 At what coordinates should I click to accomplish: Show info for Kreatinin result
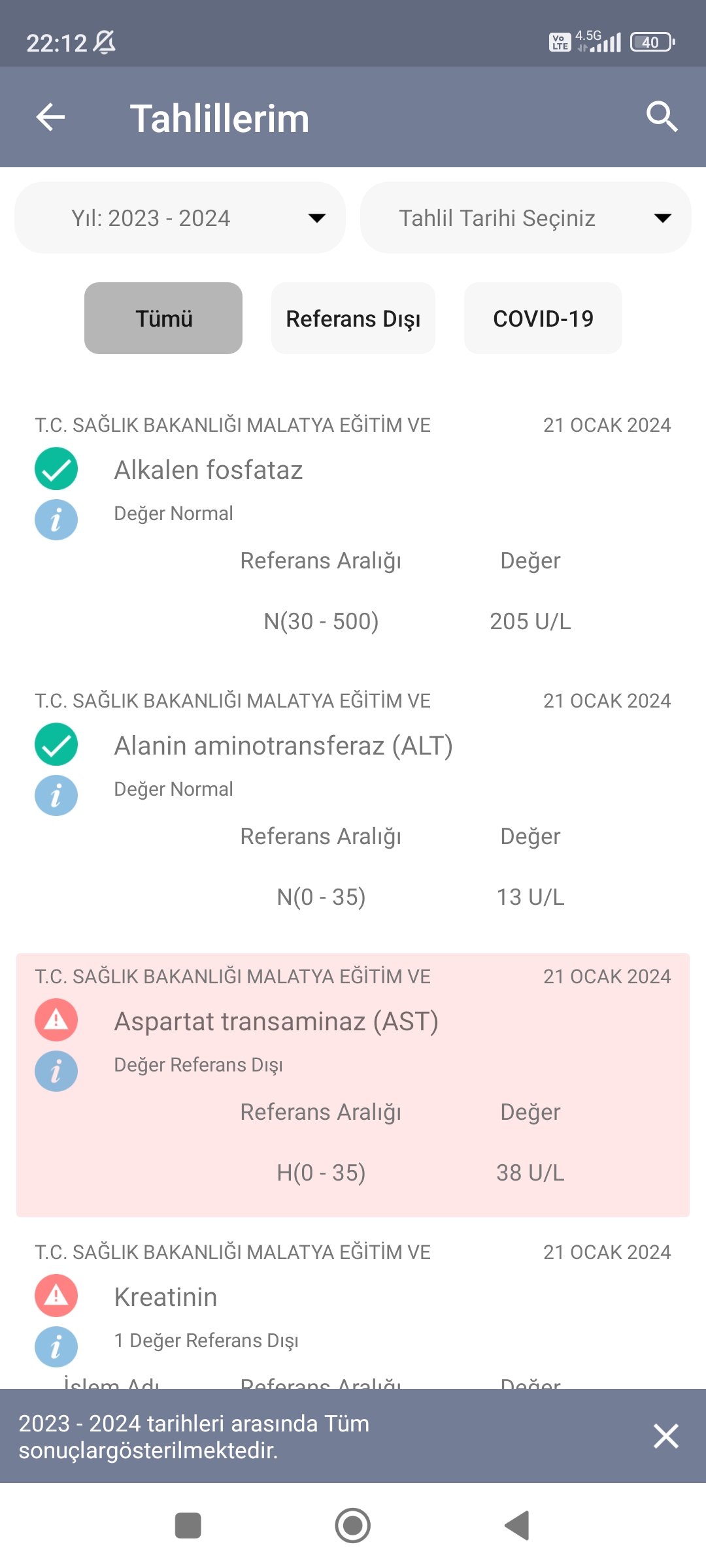(x=56, y=1347)
